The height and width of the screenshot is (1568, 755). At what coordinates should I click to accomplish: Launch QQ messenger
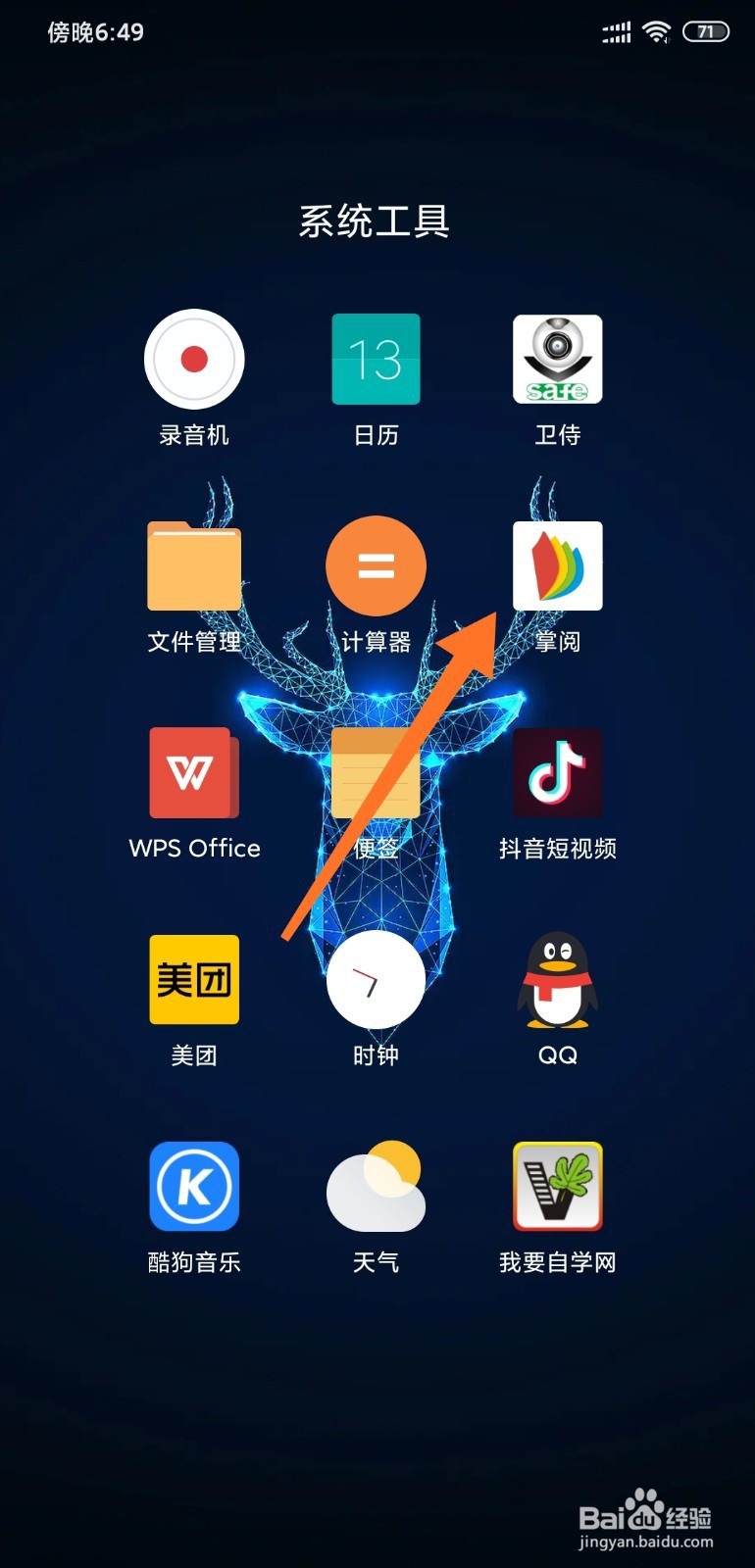pos(557,980)
